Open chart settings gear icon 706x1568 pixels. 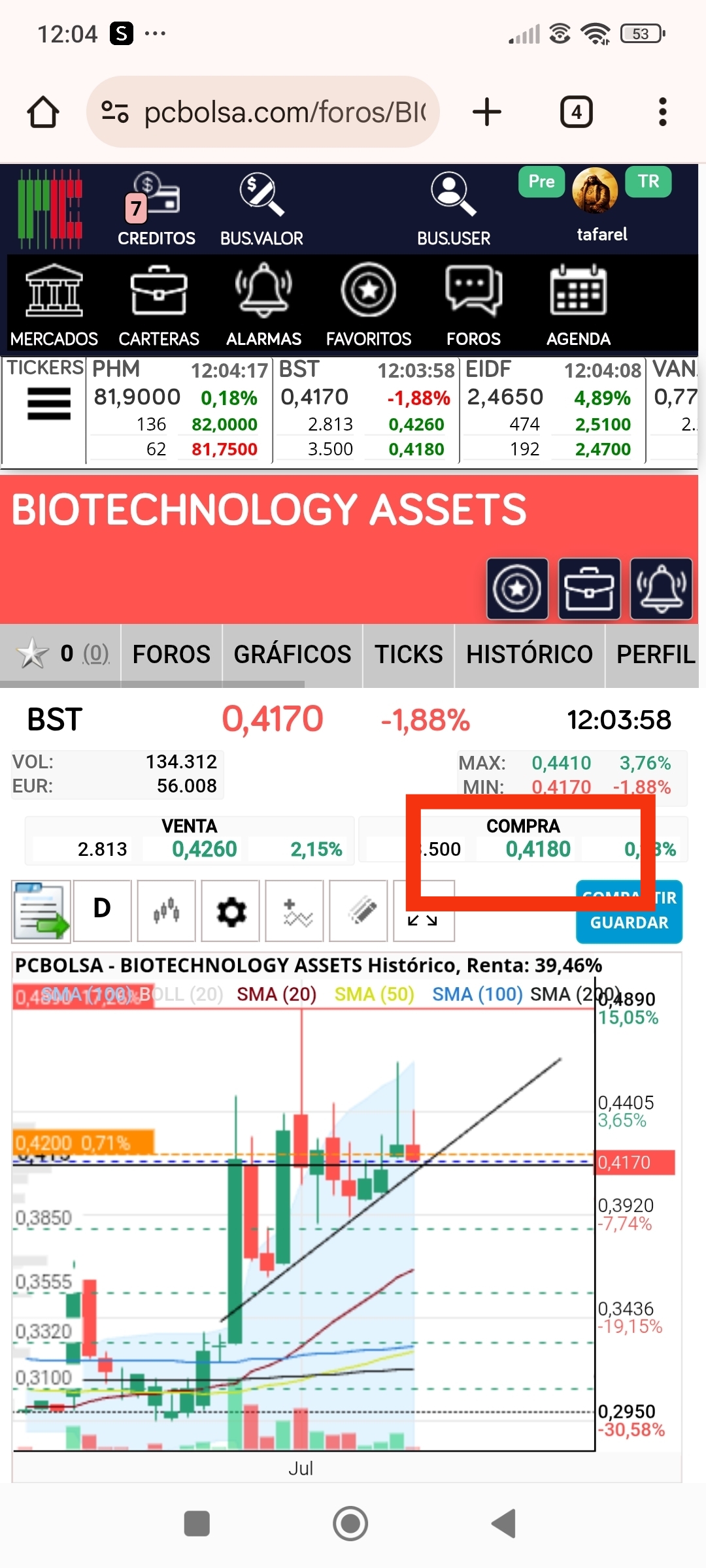231,911
